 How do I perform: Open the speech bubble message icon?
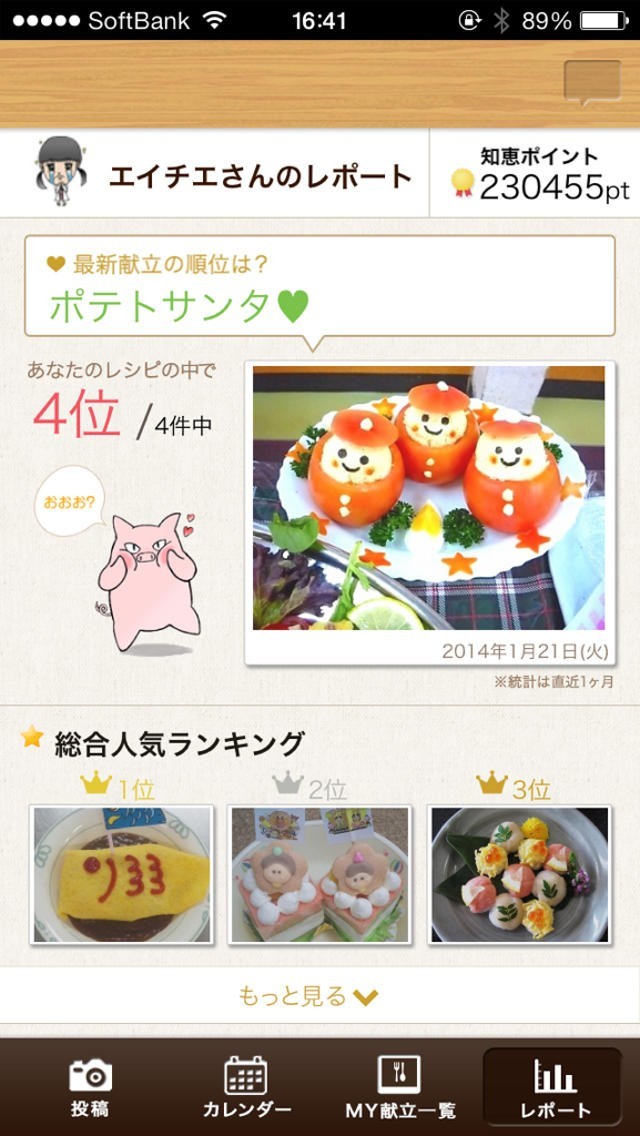click(x=592, y=83)
